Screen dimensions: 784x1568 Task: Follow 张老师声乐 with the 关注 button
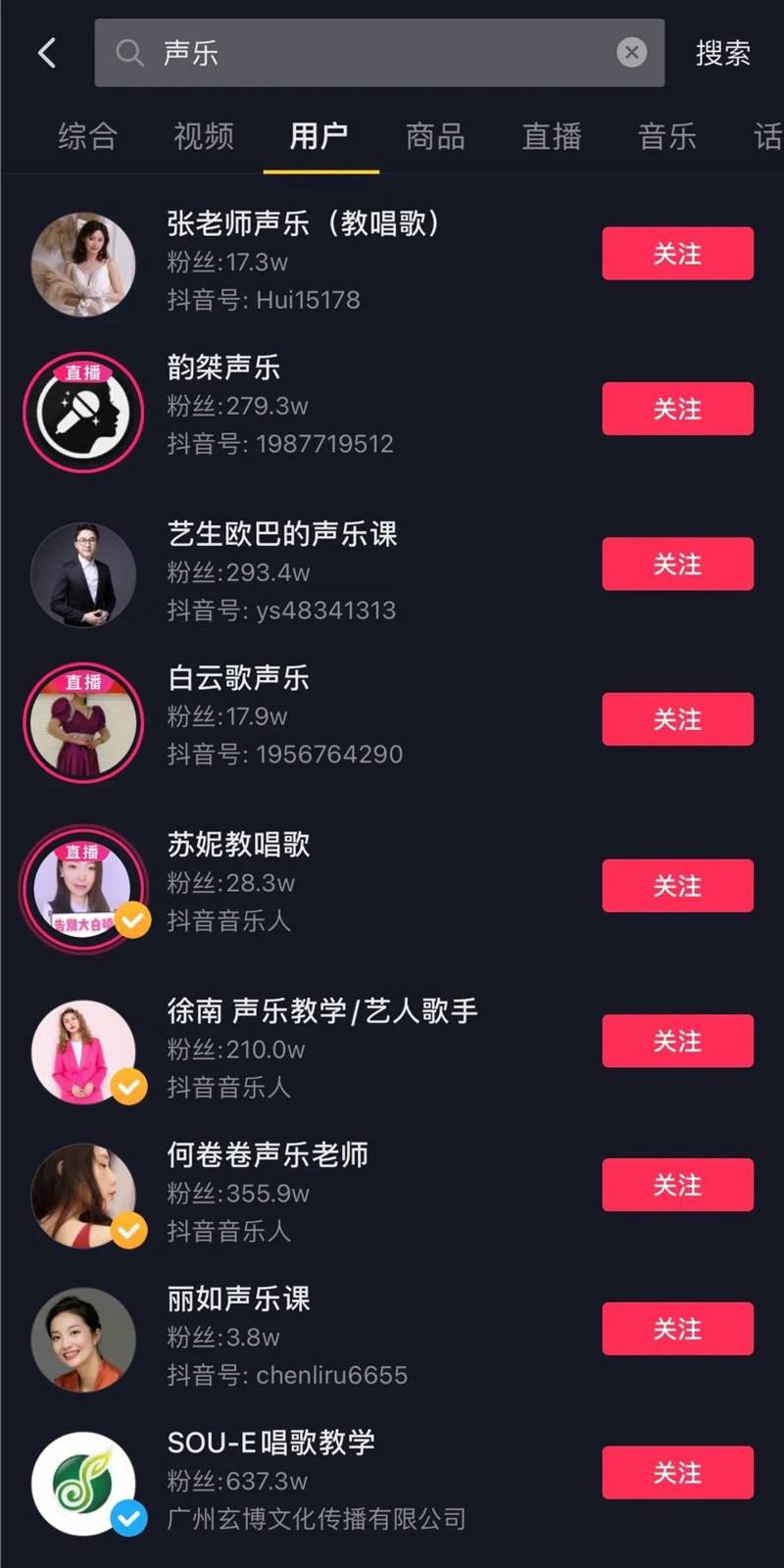(x=678, y=254)
